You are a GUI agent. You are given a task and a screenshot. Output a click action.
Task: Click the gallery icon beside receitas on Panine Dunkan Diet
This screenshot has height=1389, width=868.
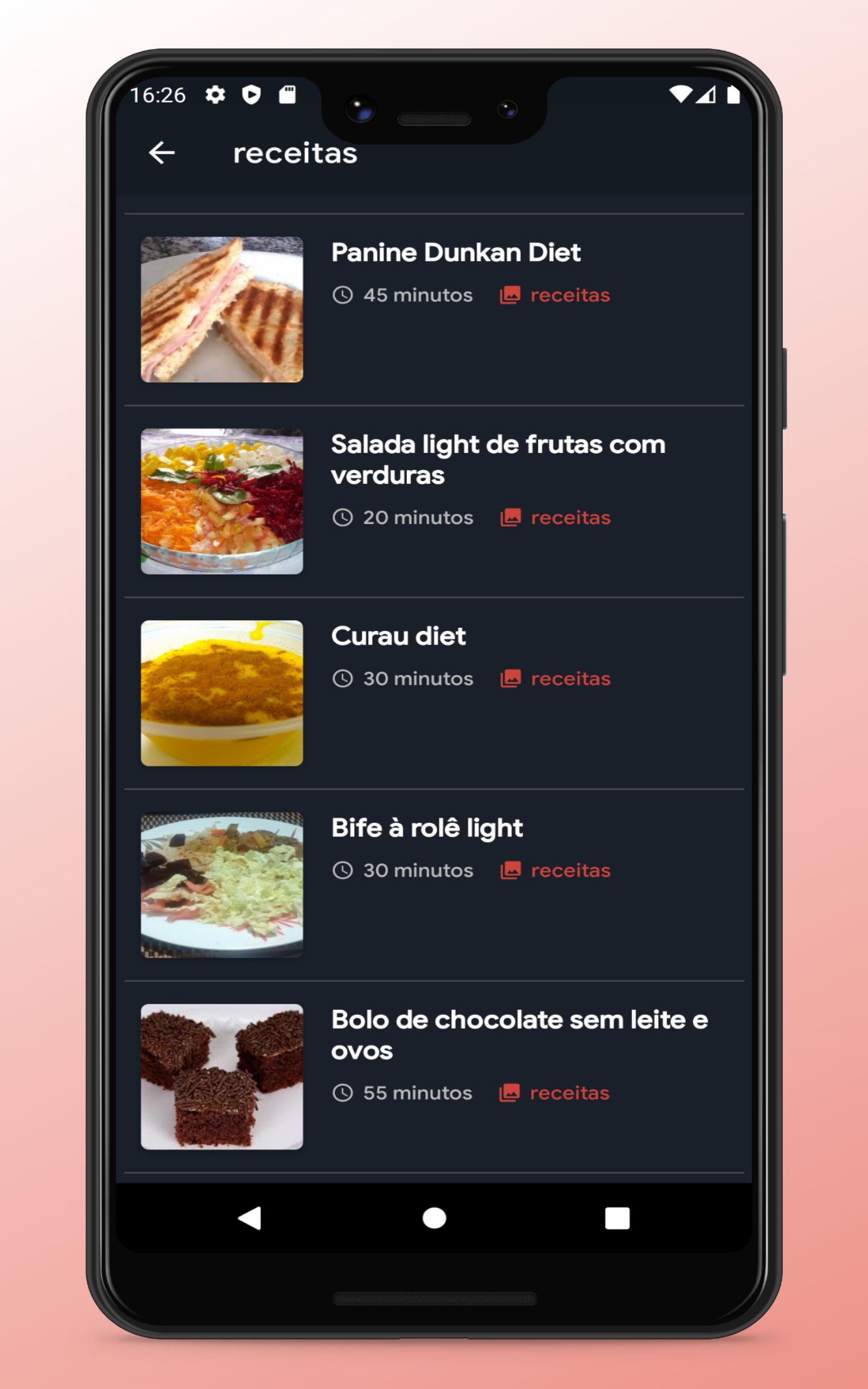click(x=511, y=295)
